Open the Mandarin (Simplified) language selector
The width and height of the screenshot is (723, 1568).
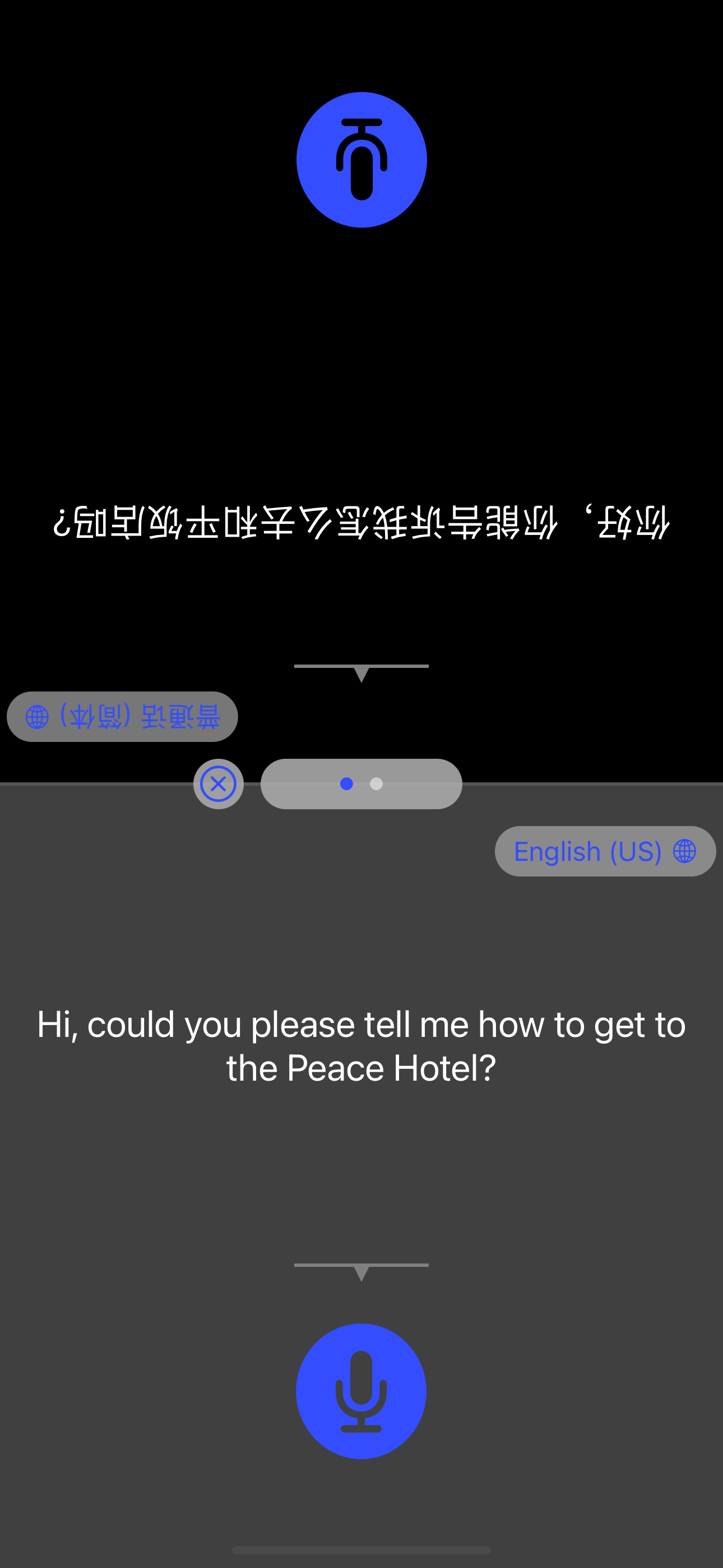pyautogui.click(x=122, y=717)
